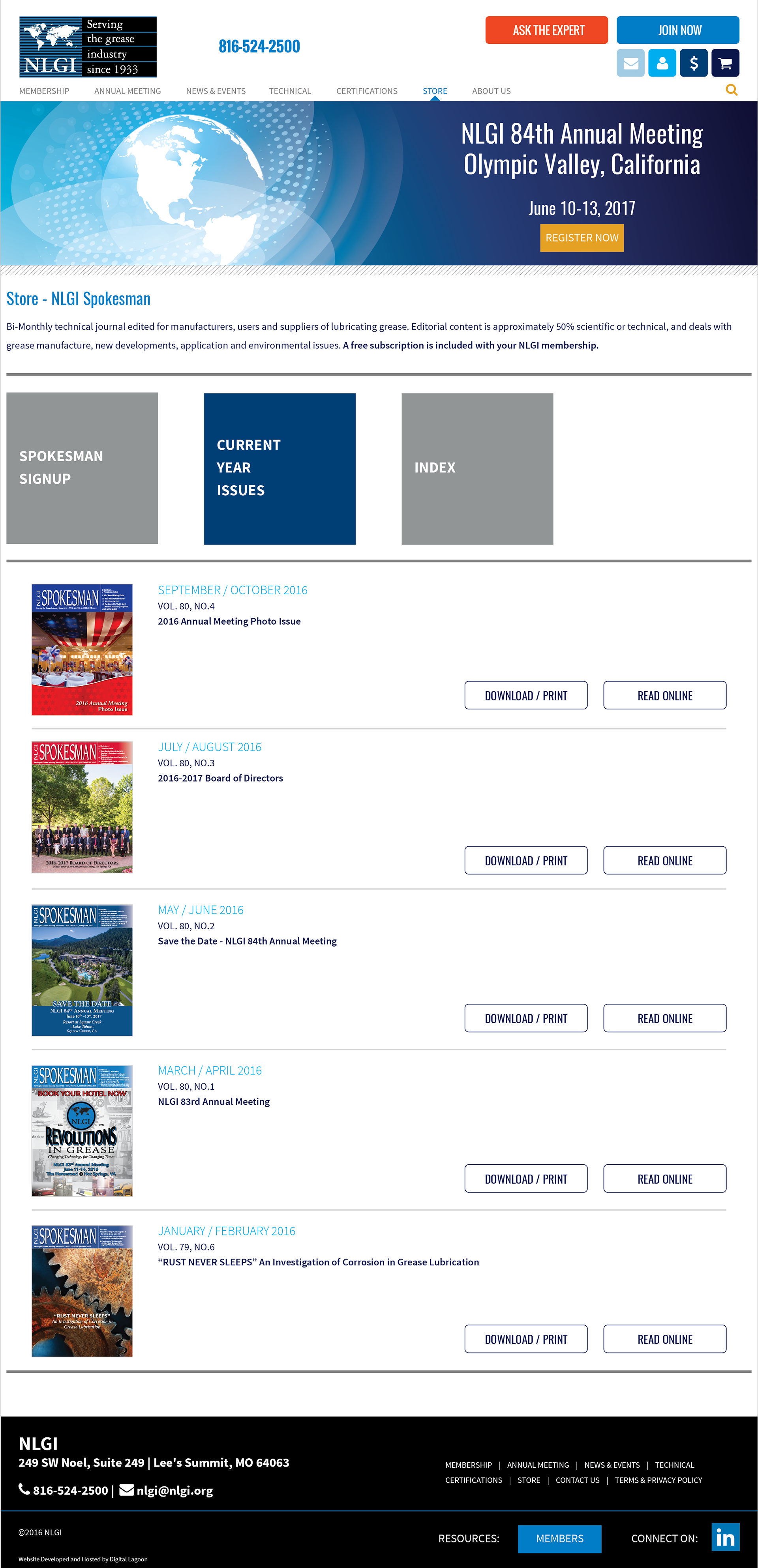Open the user account icon

pos(662,63)
